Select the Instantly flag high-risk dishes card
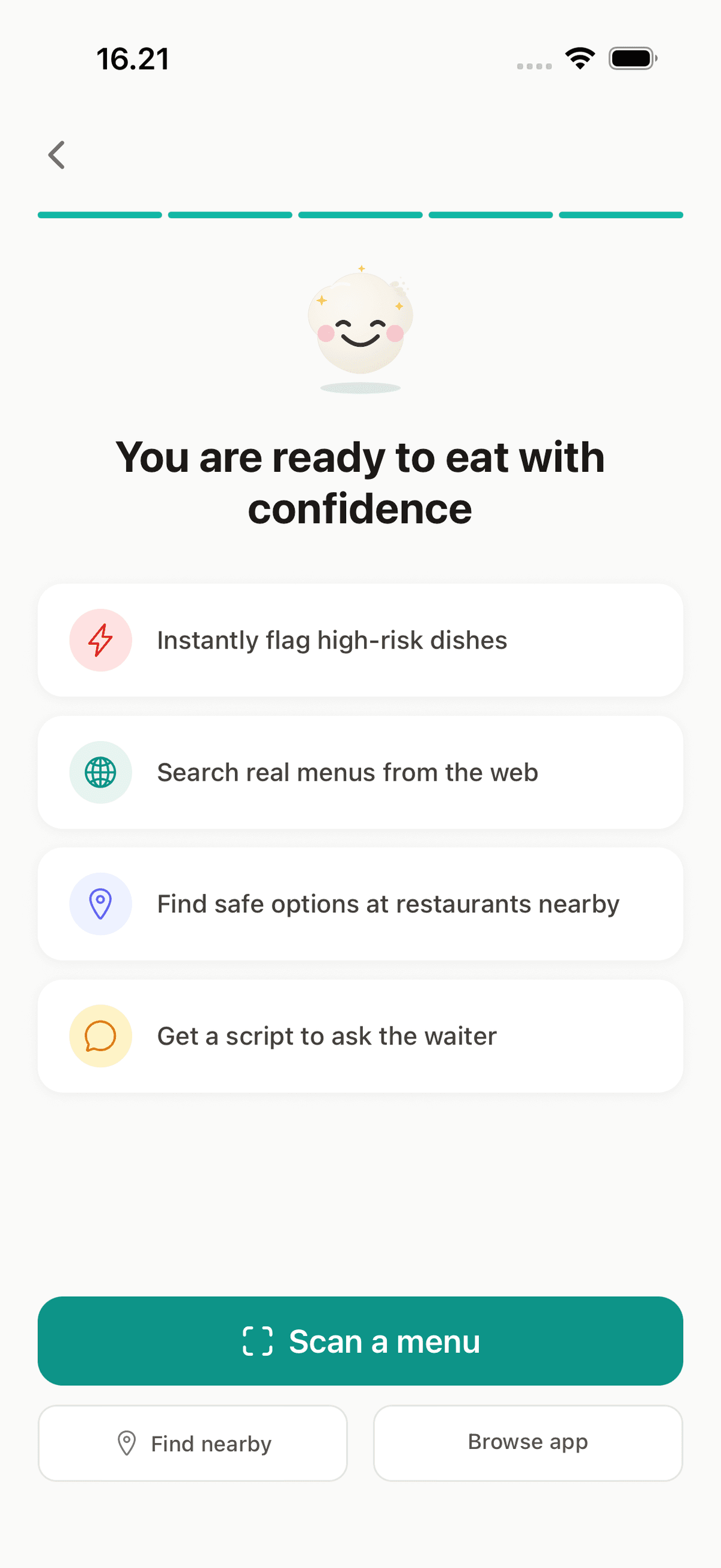 [x=360, y=639]
